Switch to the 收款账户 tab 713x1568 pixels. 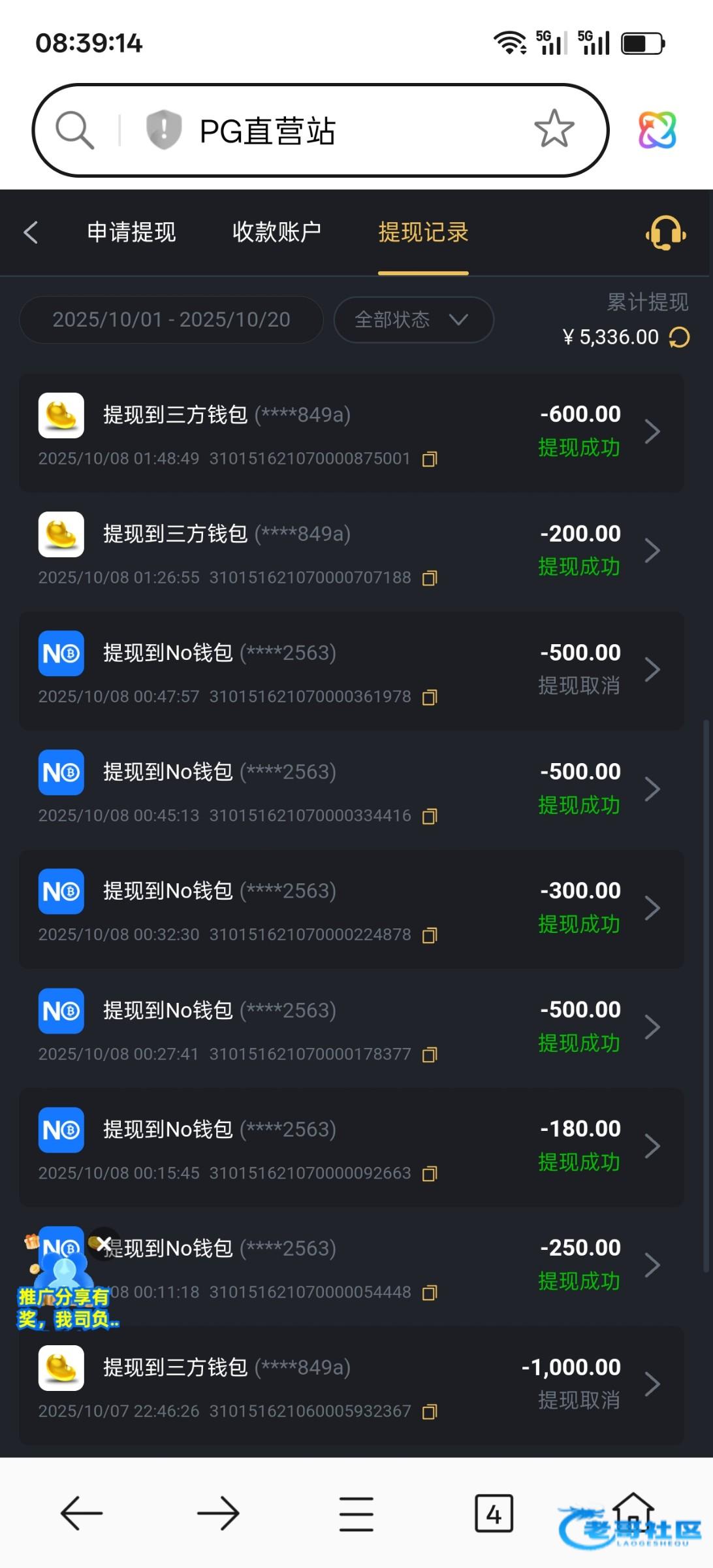(x=277, y=233)
